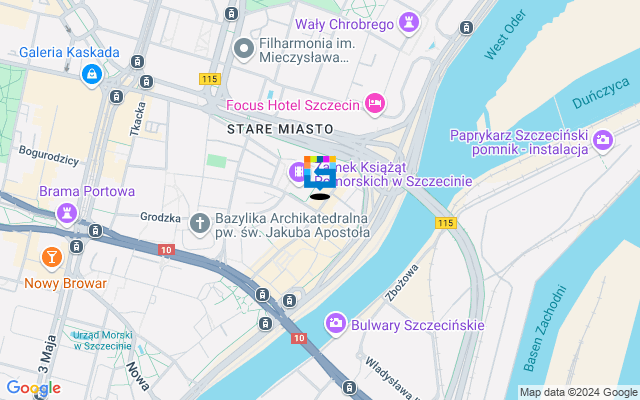
Task: Open the Galeria Kaskada shopping pin
Action: (x=91, y=73)
